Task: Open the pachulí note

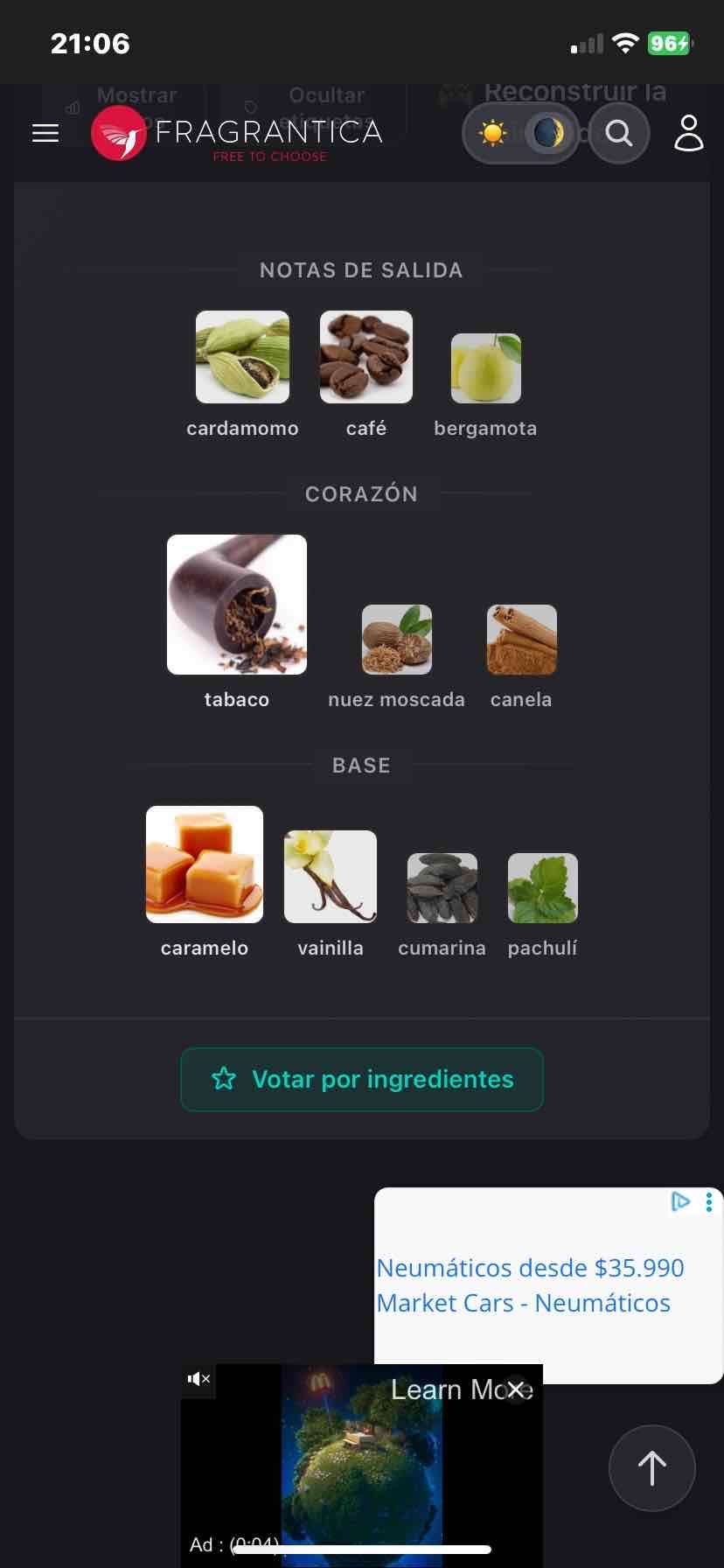Action: point(543,888)
